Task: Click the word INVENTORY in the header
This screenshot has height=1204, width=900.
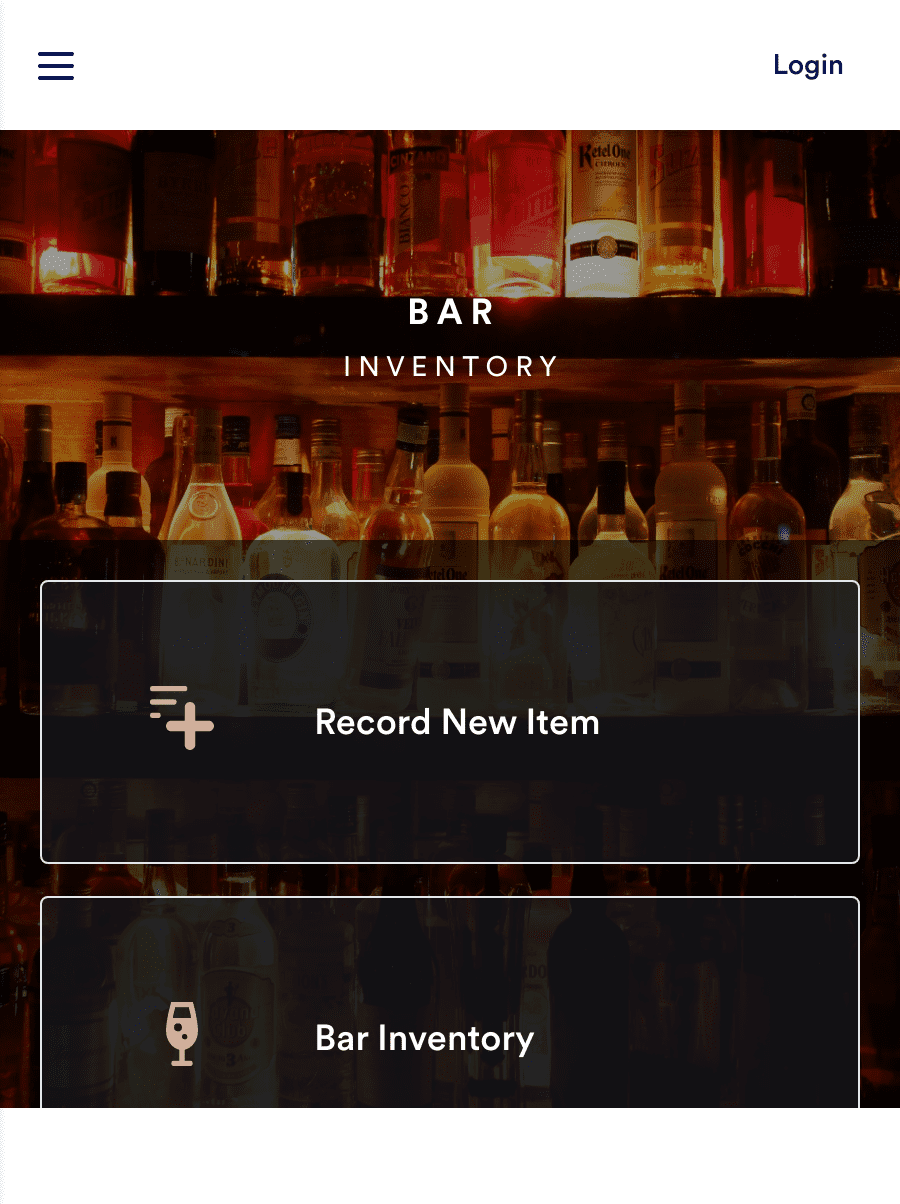Action: point(450,366)
